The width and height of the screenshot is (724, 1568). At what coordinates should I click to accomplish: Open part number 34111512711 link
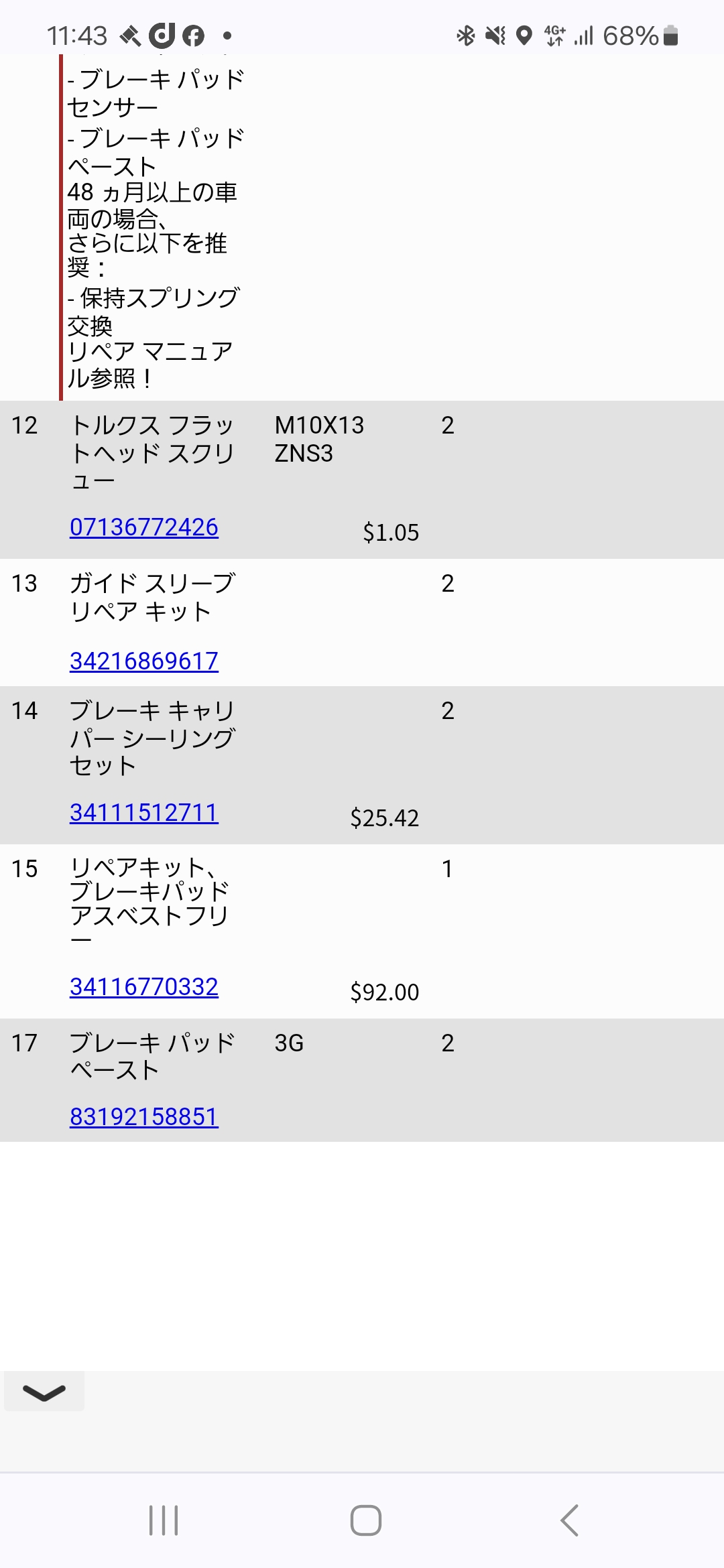[x=144, y=813]
